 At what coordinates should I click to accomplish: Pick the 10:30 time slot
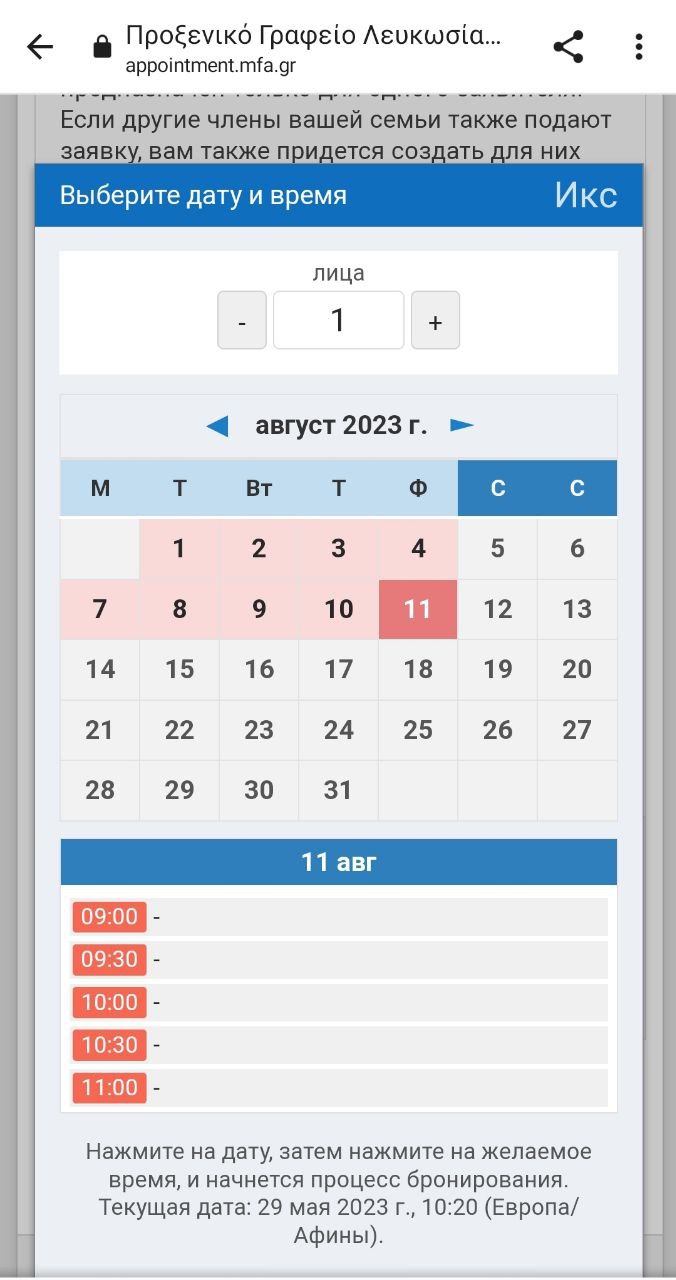(x=110, y=1045)
